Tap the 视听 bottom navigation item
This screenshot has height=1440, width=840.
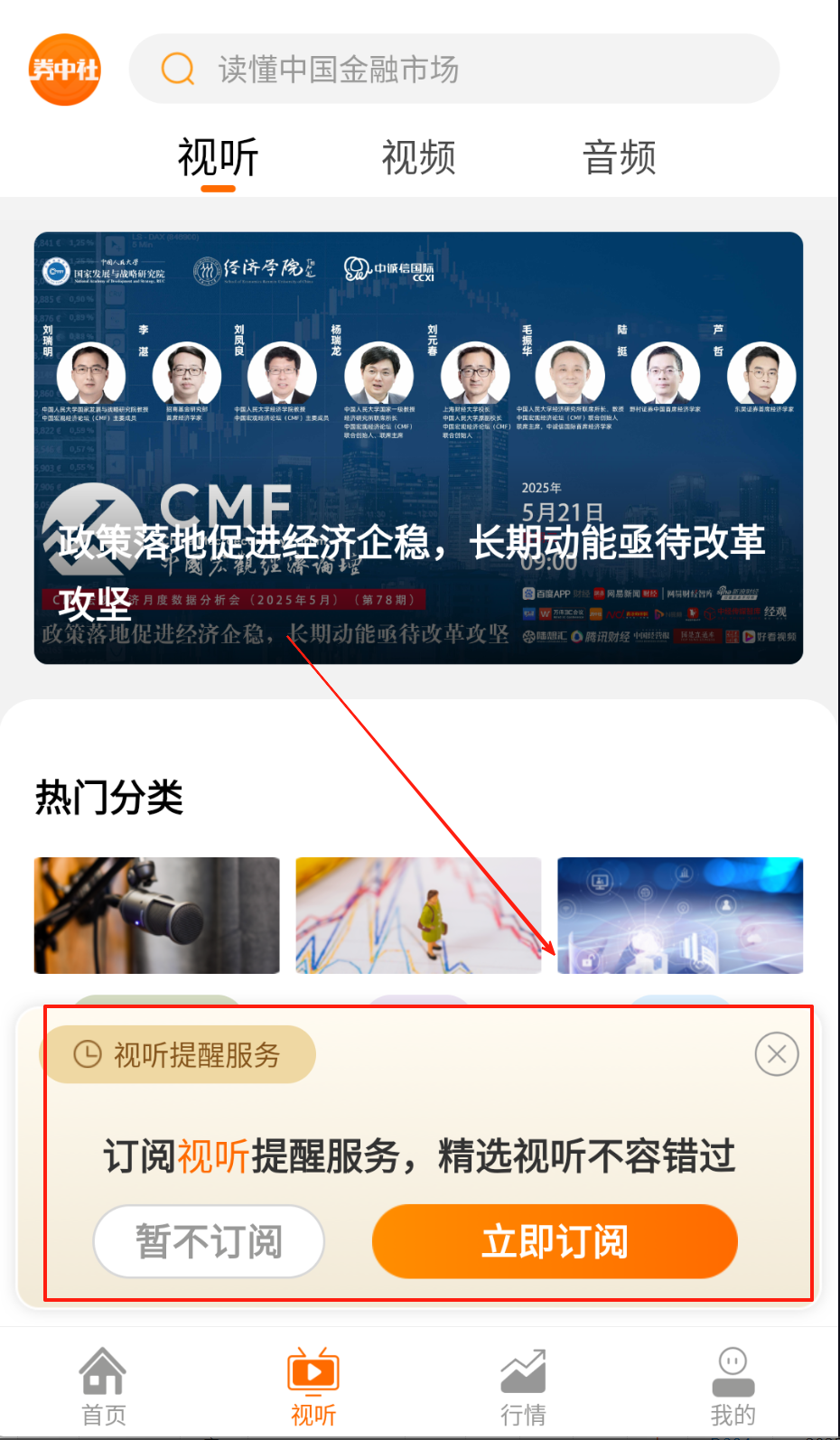coord(313,1387)
